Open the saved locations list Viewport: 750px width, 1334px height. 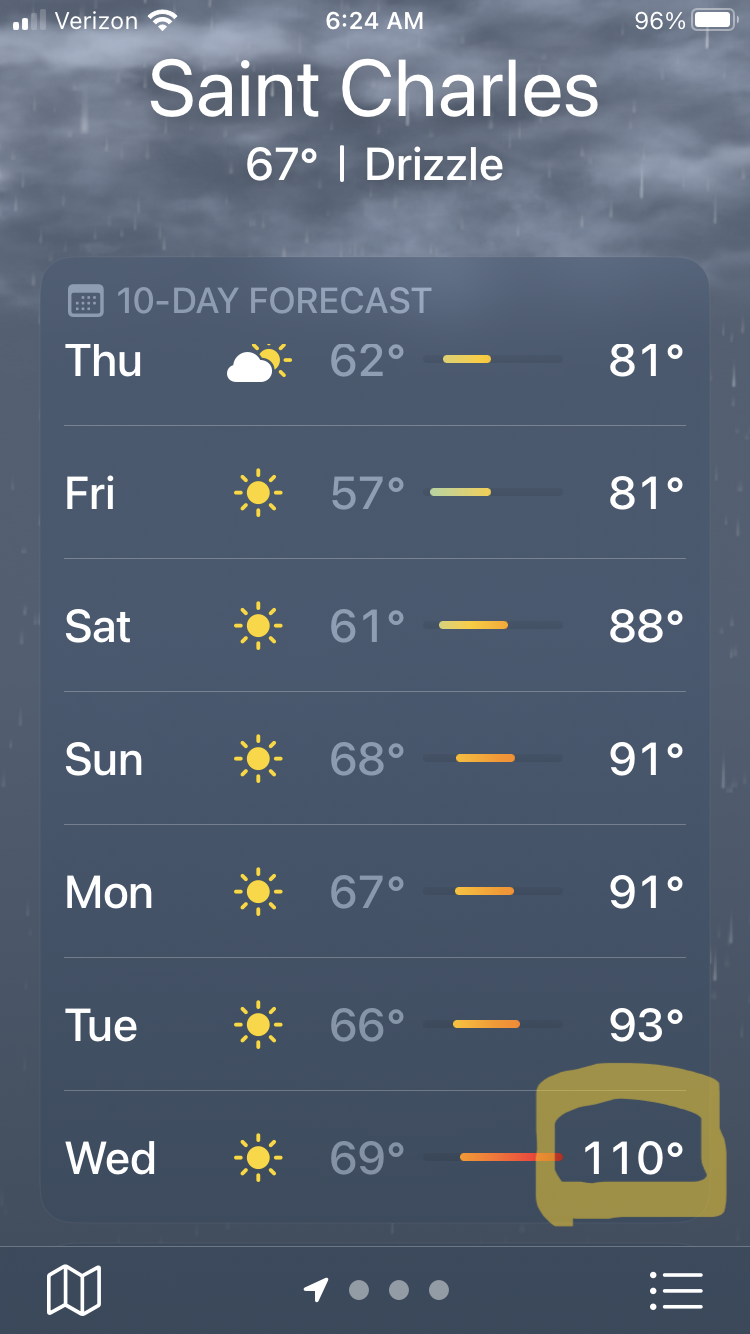pyautogui.click(x=676, y=1290)
